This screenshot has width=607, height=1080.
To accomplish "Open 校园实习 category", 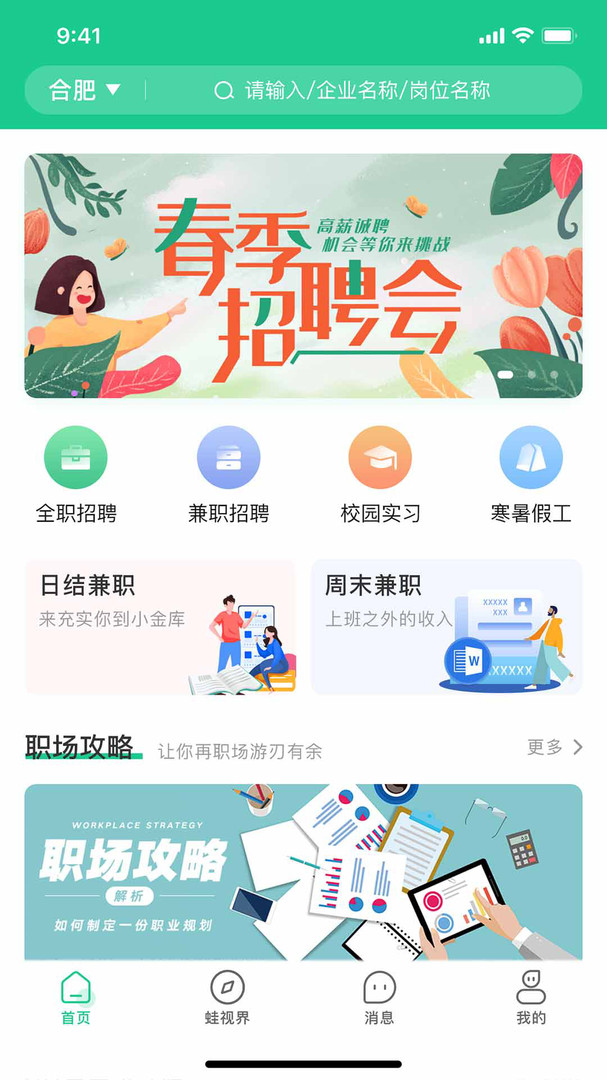I will [x=380, y=475].
